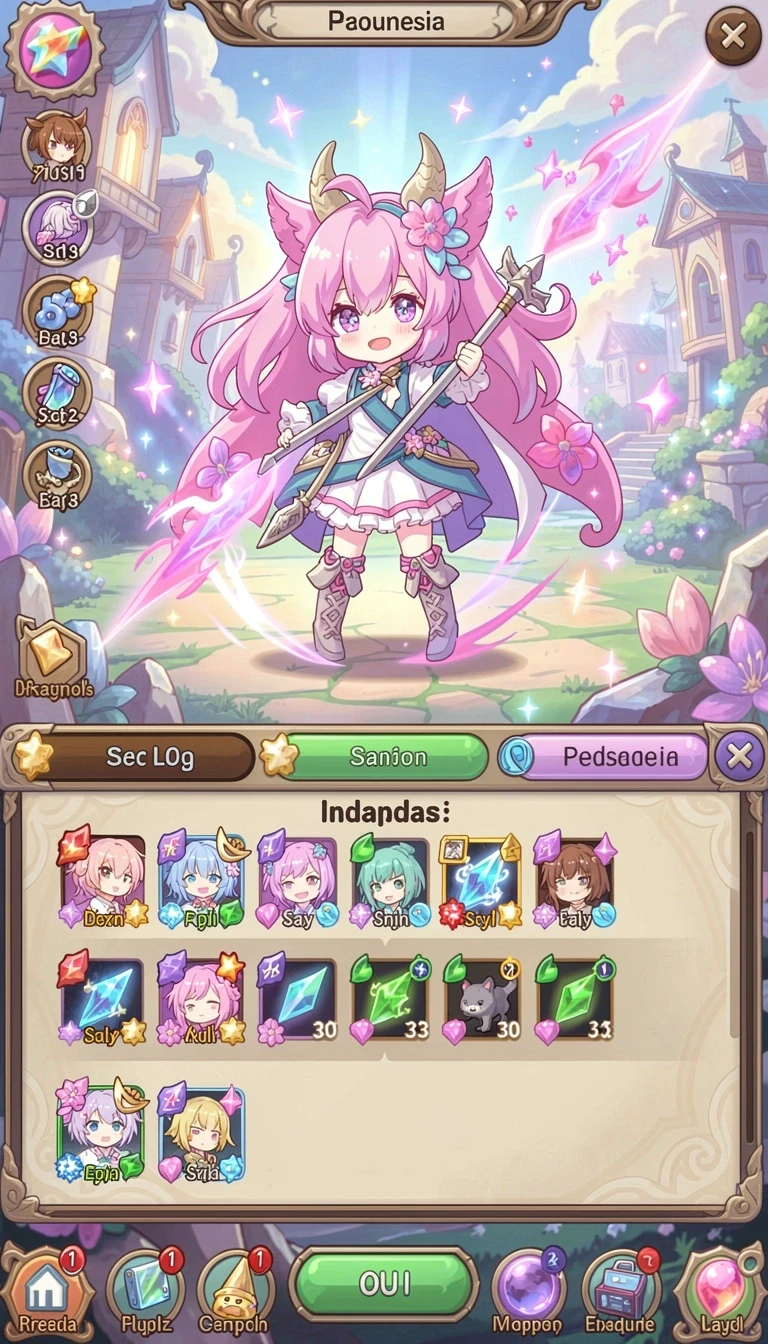Open the Sct2 side menu icon
The image size is (768, 1344).
56,396
